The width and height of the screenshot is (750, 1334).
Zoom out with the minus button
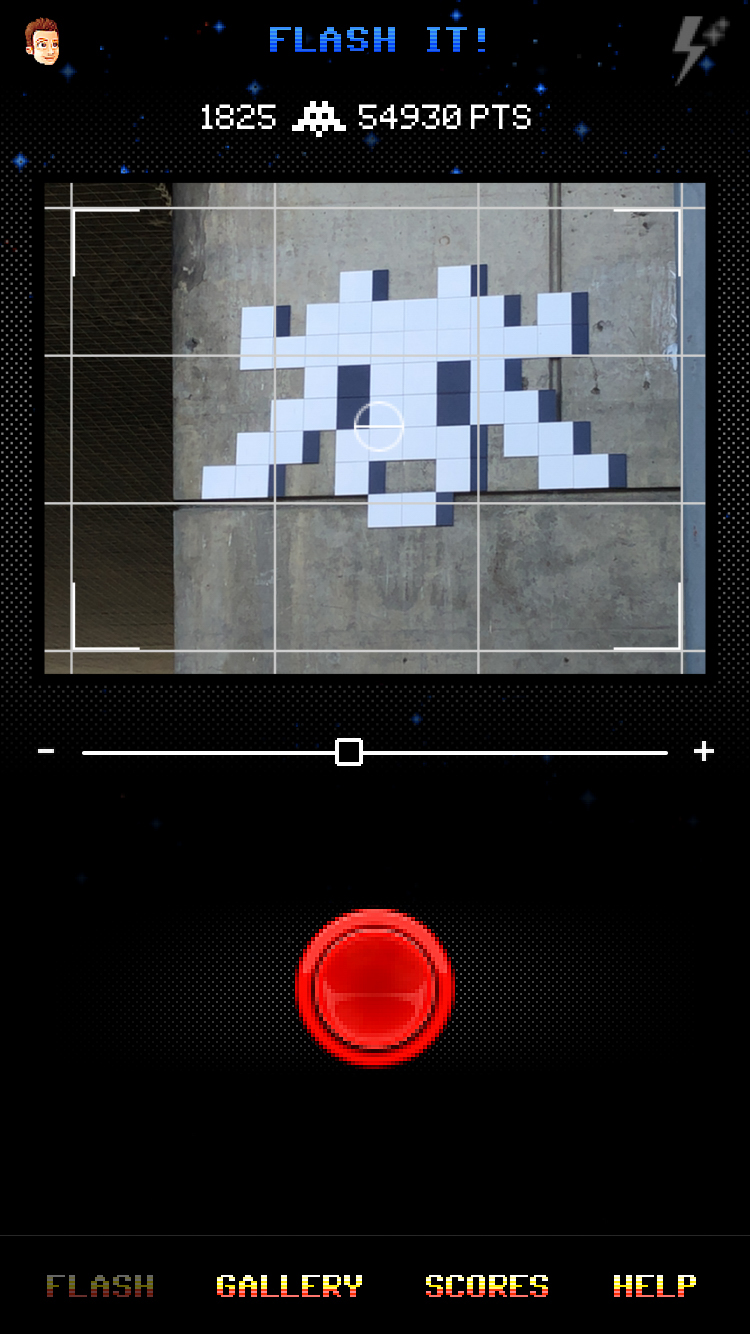(46, 751)
